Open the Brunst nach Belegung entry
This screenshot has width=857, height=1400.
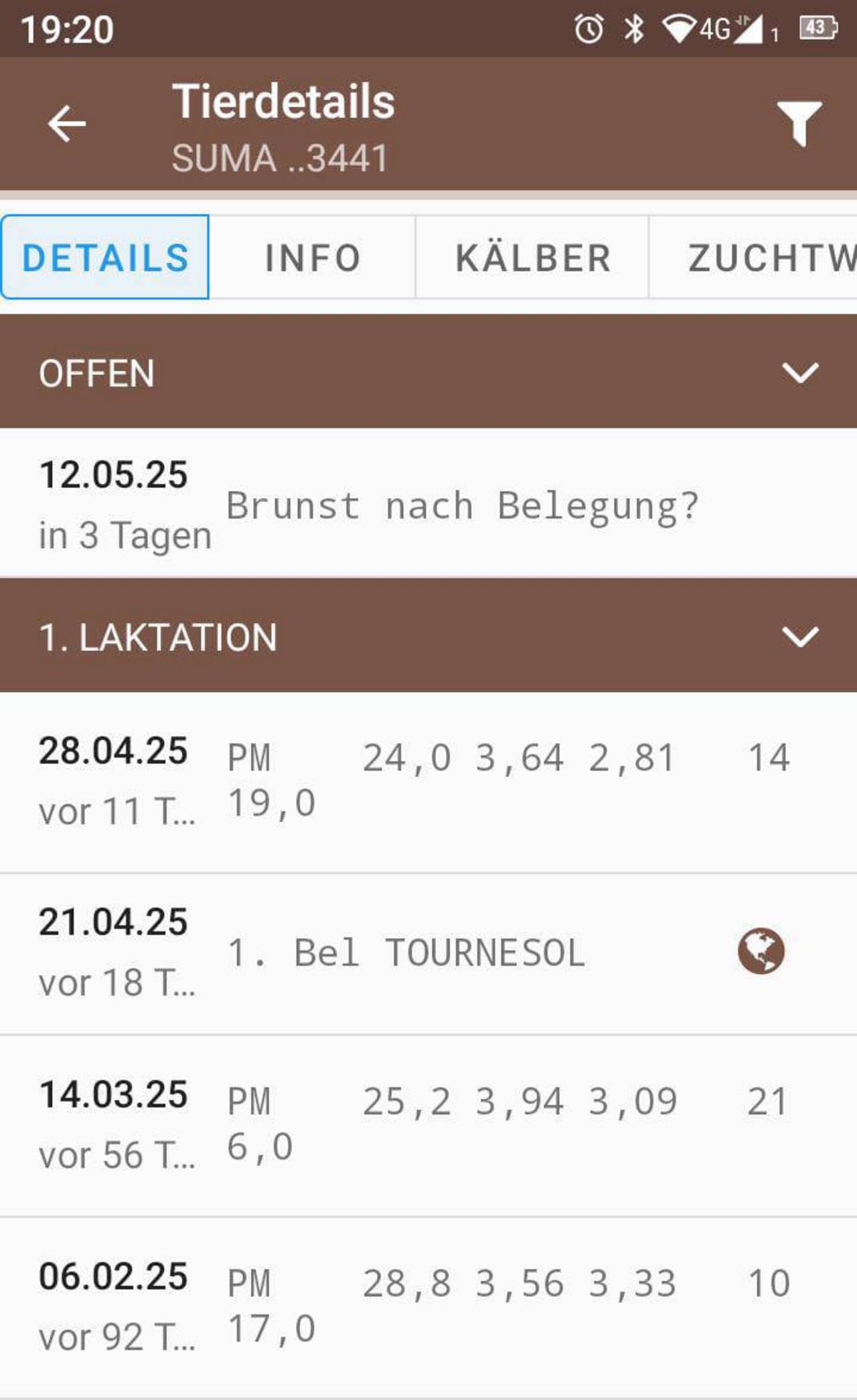click(x=428, y=503)
